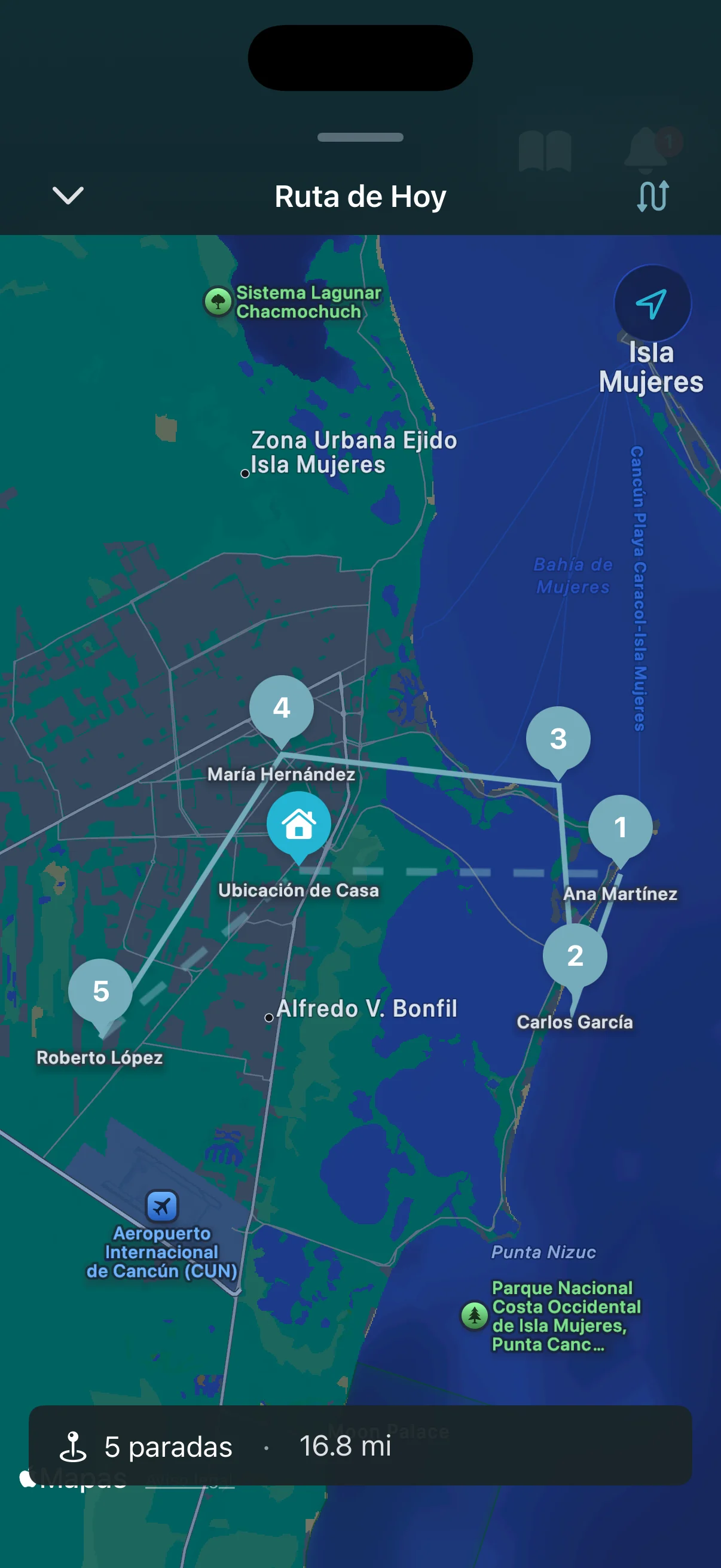Center map on current location

pos(652,303)
